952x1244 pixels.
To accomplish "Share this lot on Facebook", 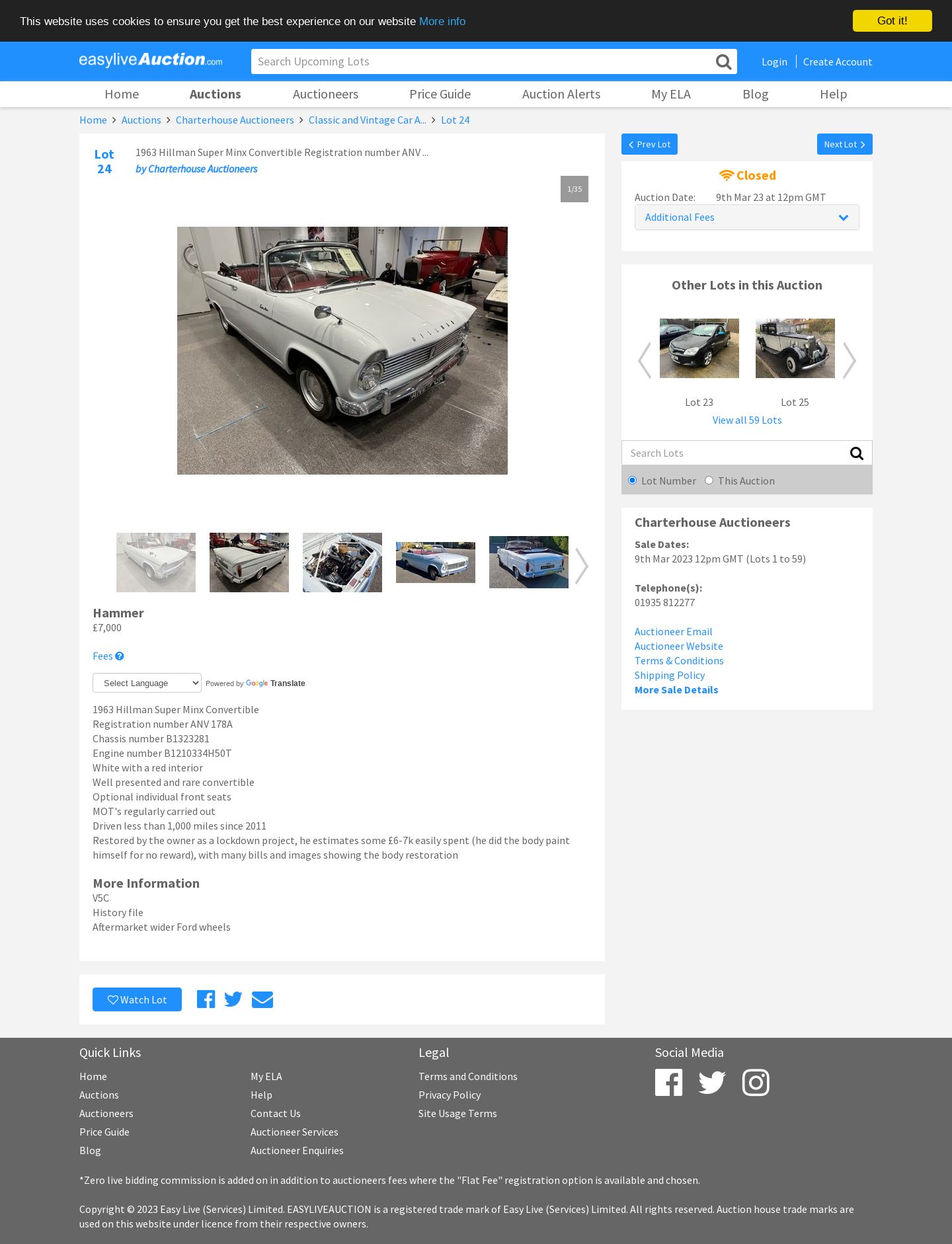I will click(206, 999).
